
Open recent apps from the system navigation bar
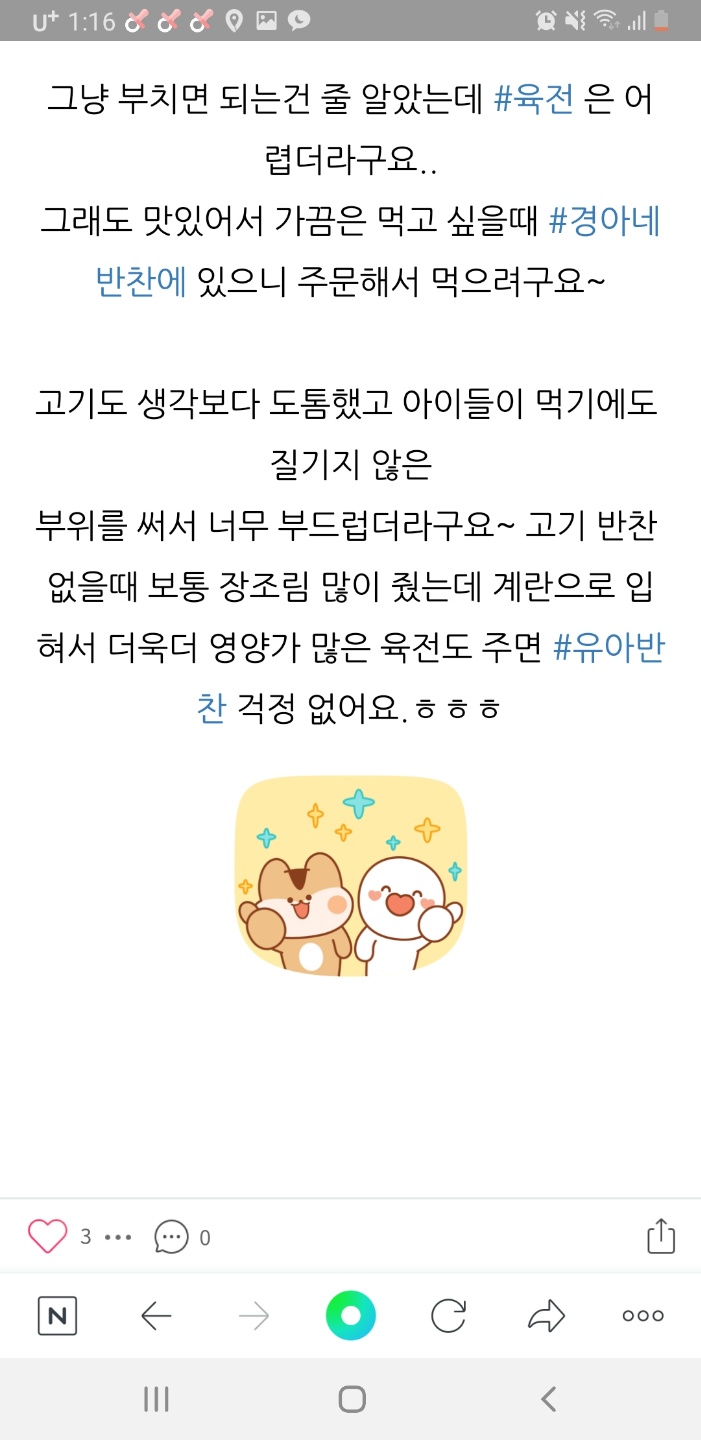point(156,1399)
